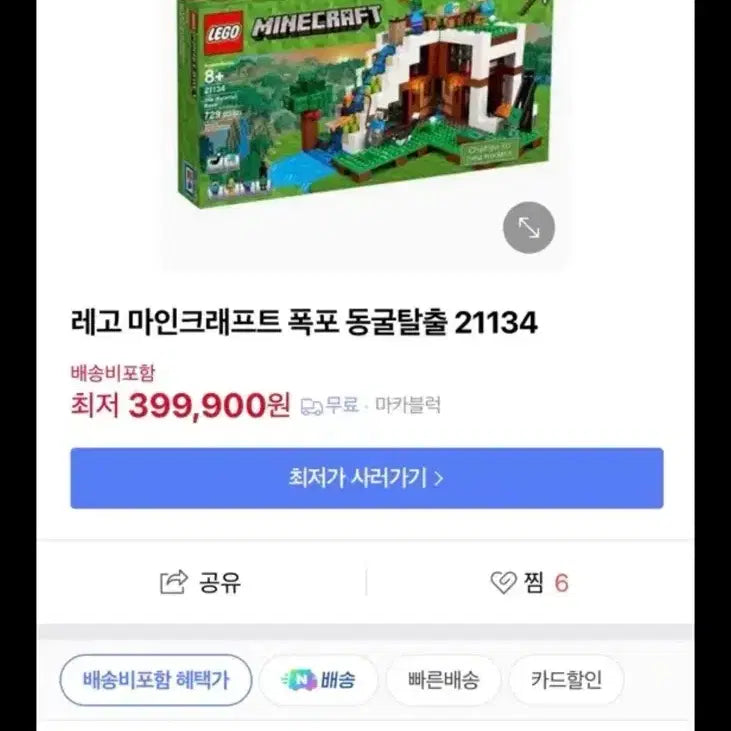Add the product to 찜 wishlist
Screen dimensions: 731x731
coord(529,582)
